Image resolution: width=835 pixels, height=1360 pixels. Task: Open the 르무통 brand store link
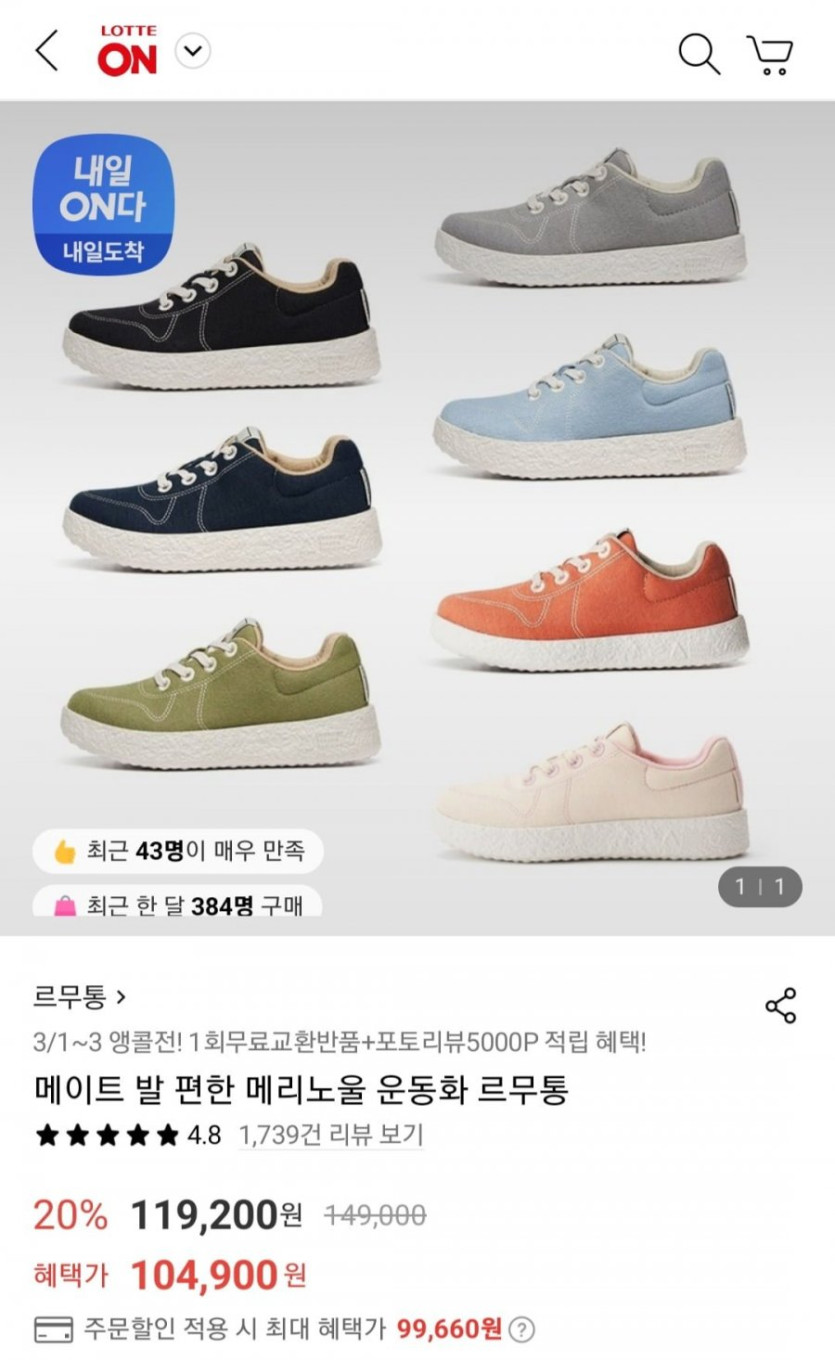(x=80, y=996)
